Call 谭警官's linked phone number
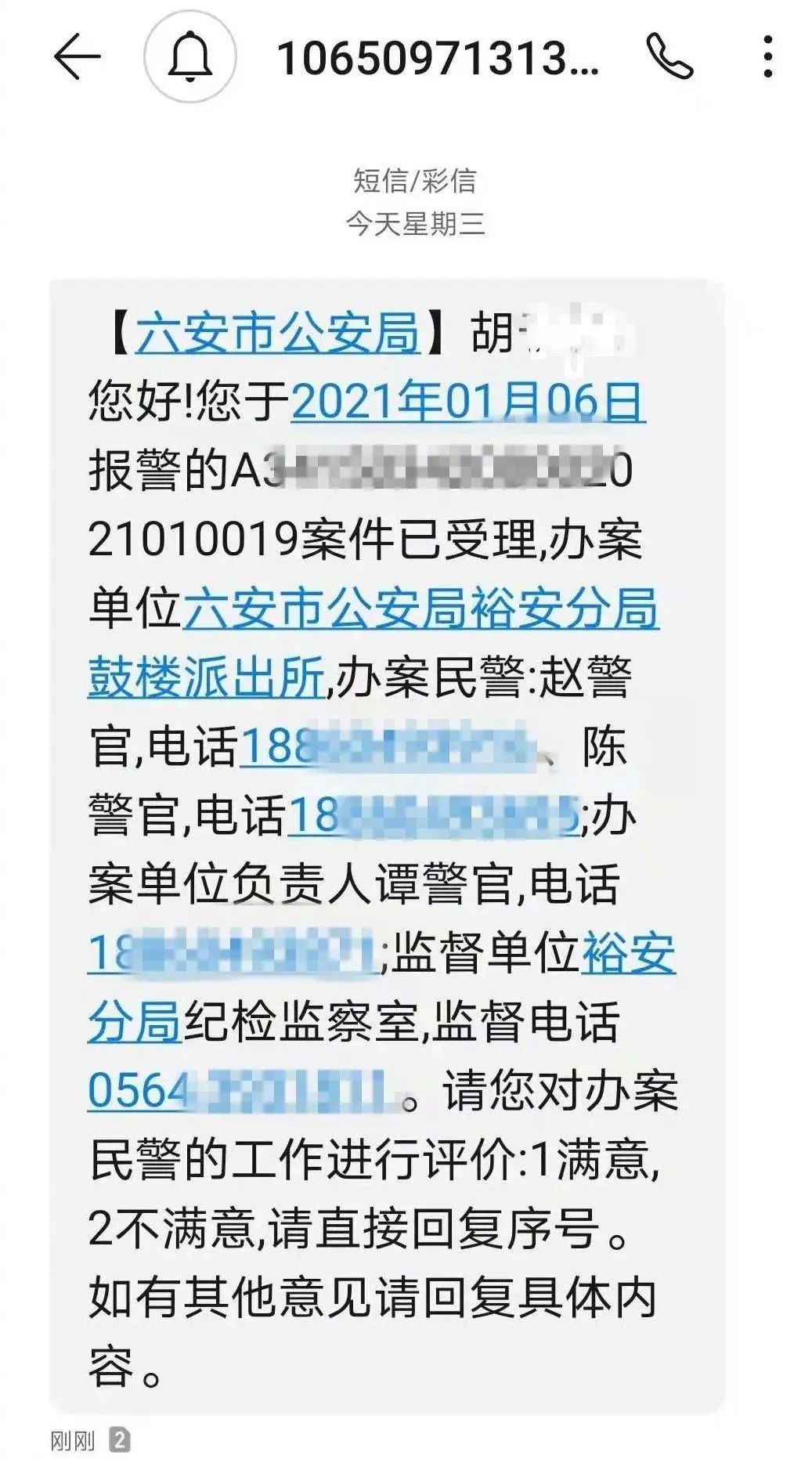 coord(233,954)
